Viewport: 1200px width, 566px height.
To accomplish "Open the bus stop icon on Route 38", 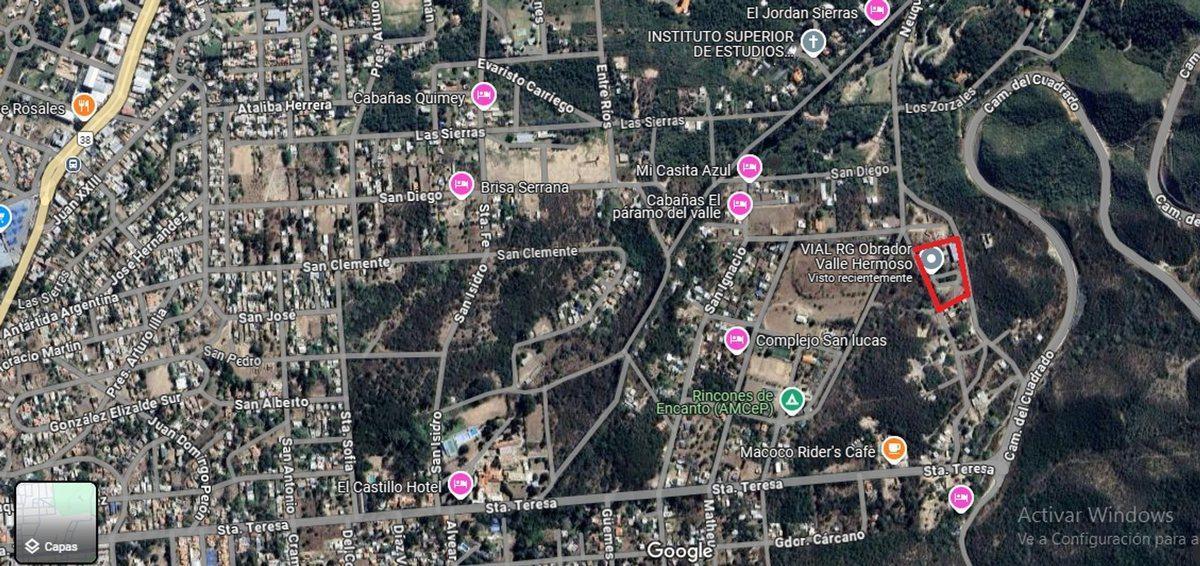I will (72, 163).
